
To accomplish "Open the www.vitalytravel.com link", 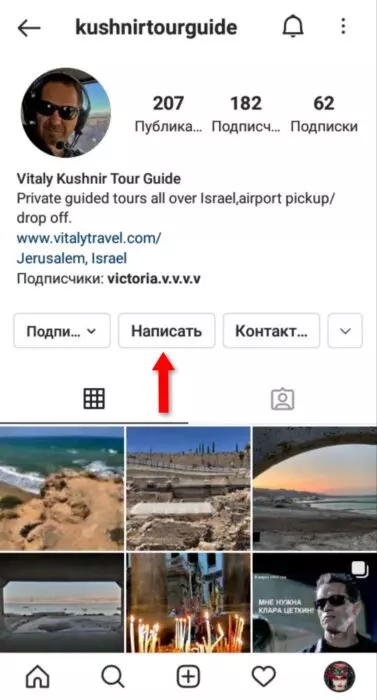I will (x=89, y=238).
